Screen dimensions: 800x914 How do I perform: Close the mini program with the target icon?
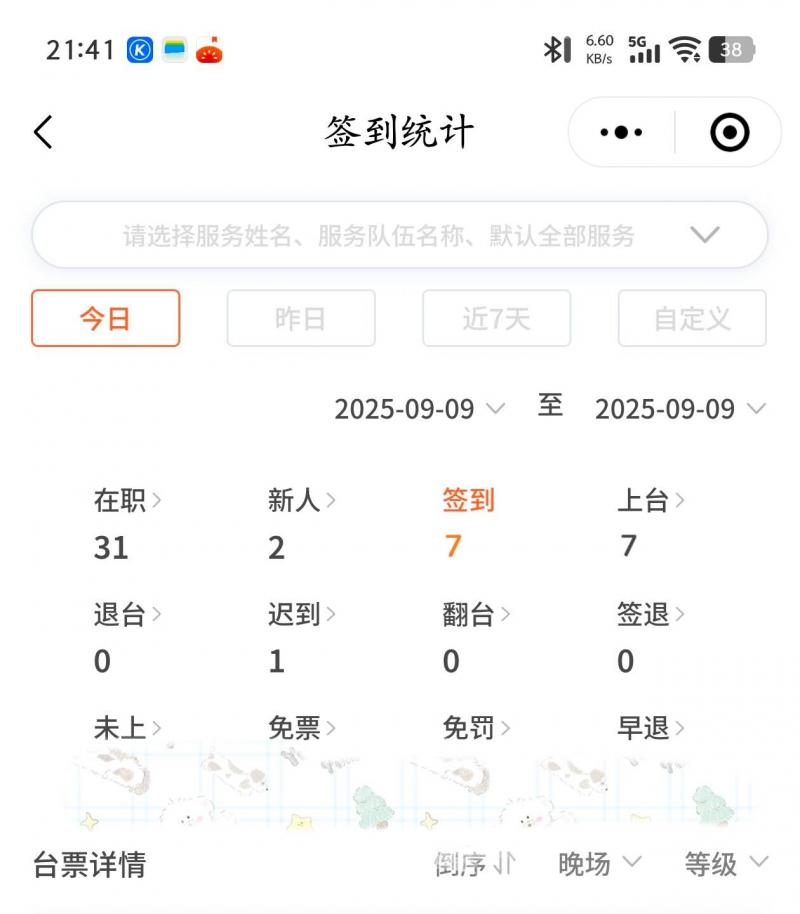(729, 132)
